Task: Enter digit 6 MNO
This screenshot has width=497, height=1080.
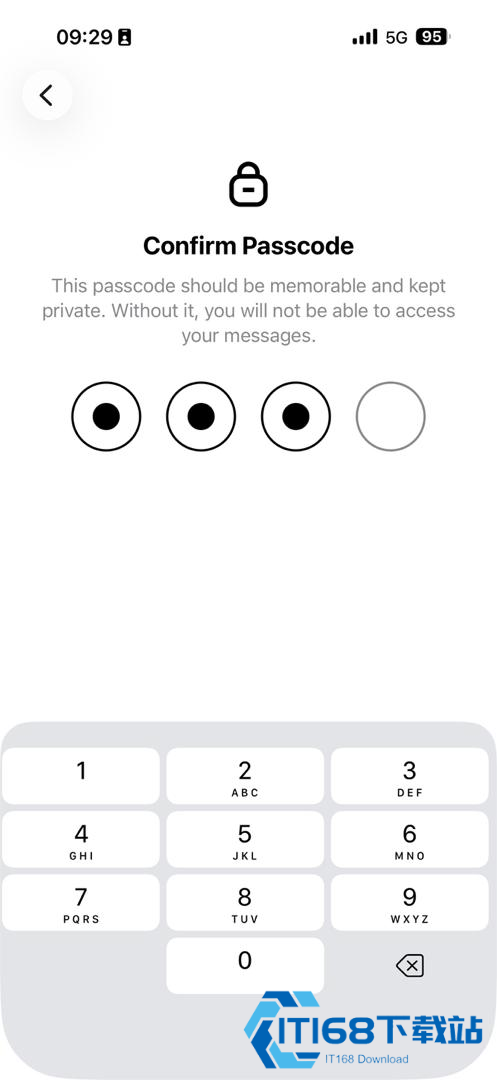Action: (x=410, y=840)
